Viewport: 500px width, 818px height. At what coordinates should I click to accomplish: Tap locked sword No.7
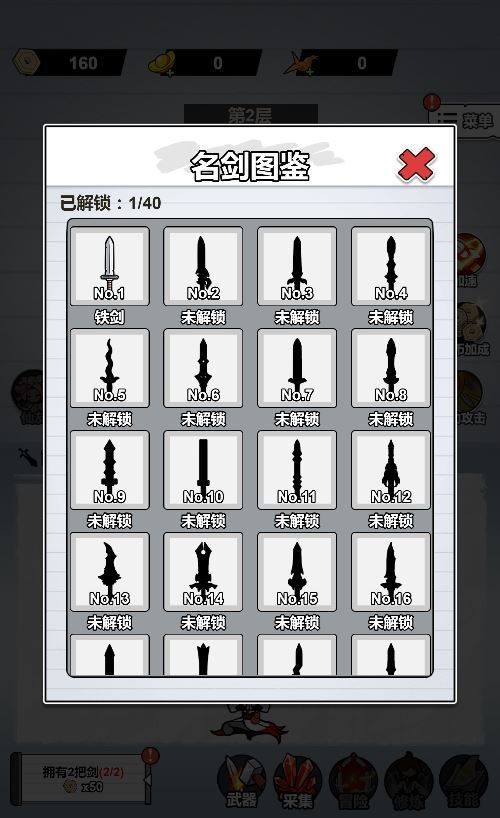[x=297, y=368]
